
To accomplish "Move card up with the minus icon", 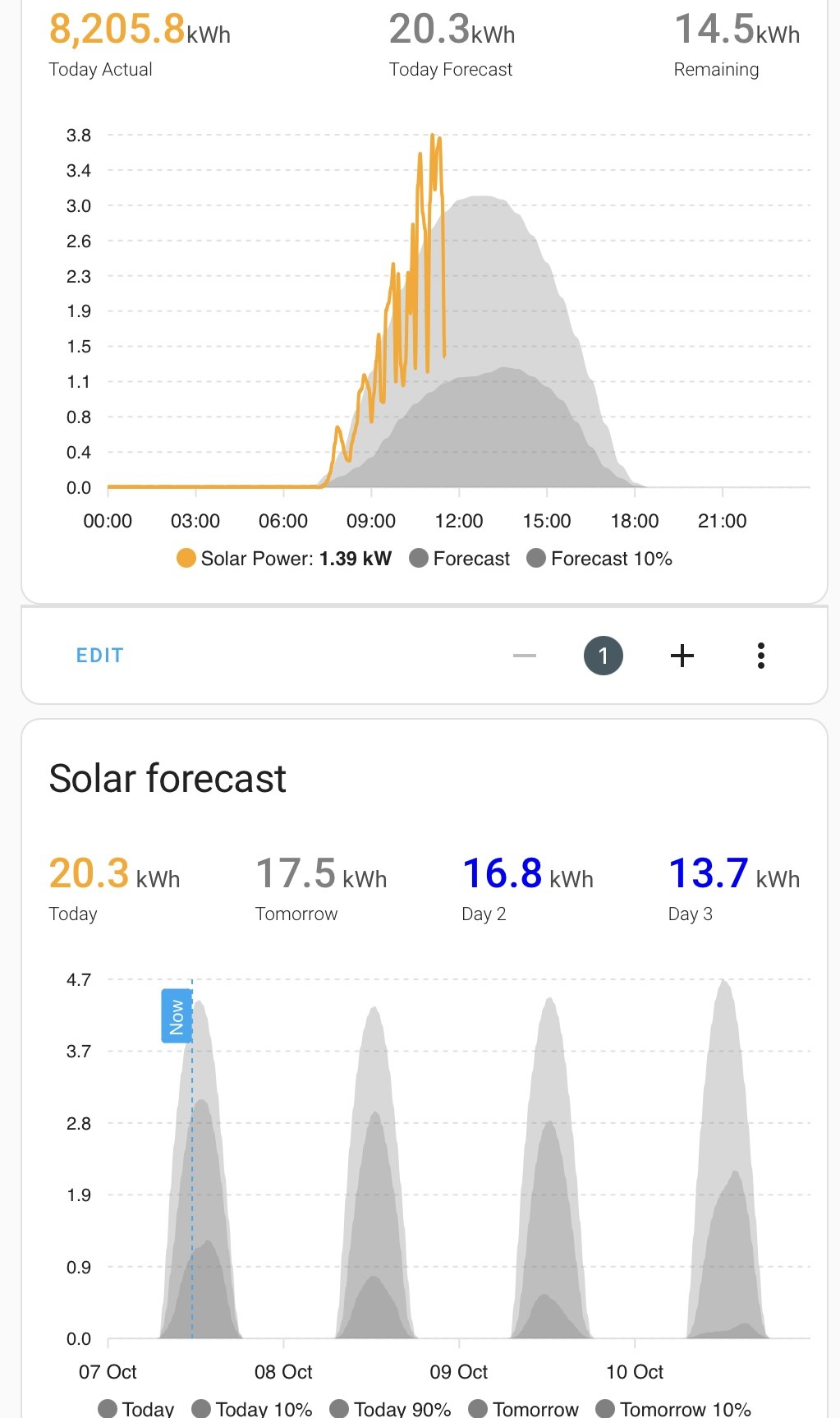I will (x=524, y=656).
